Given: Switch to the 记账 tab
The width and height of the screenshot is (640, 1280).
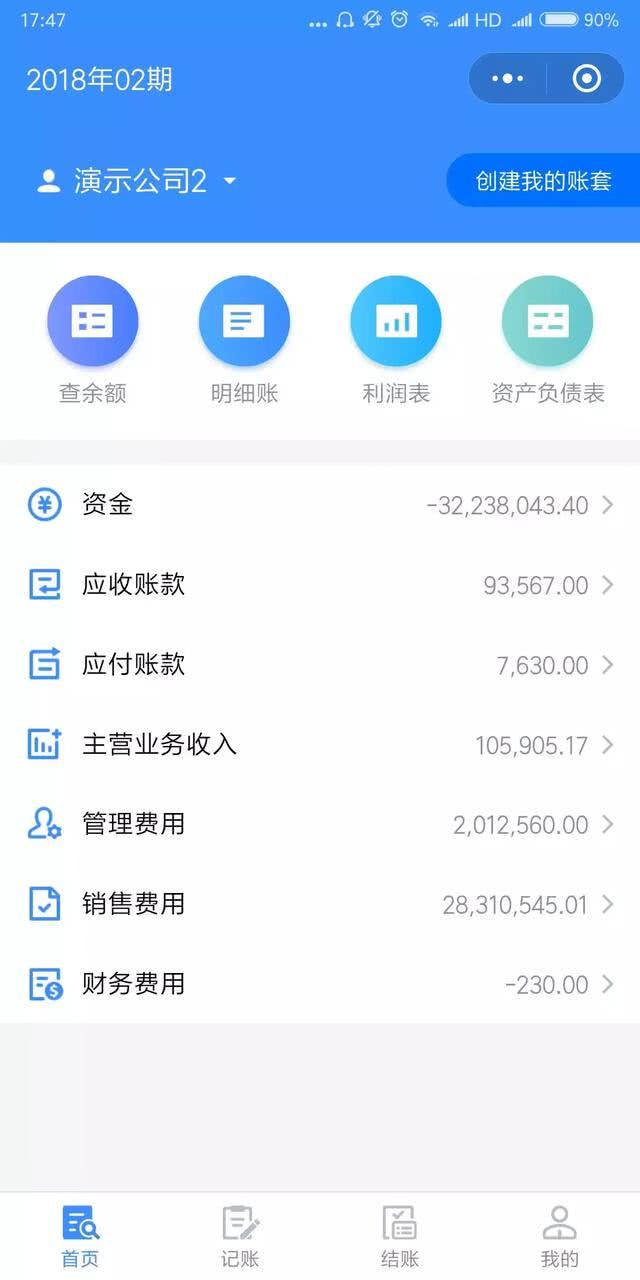Looking at the screenshot, I should click(240, 1236).
